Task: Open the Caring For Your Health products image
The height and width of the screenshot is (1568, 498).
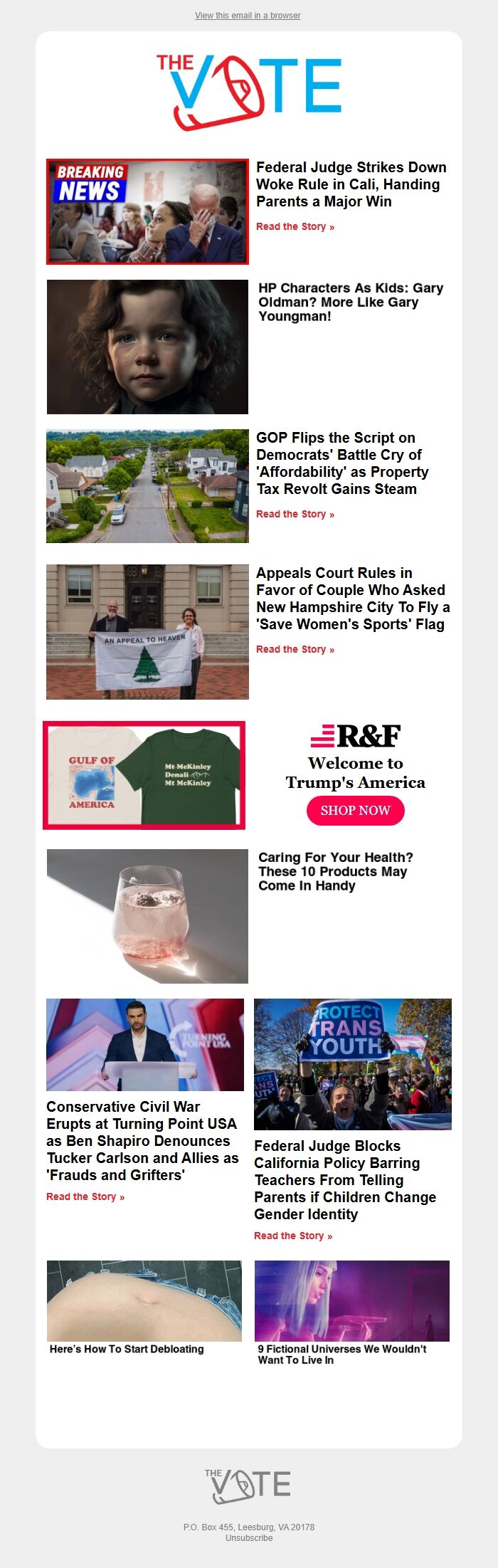Action: pyautogui.click(x=147, y=916)
